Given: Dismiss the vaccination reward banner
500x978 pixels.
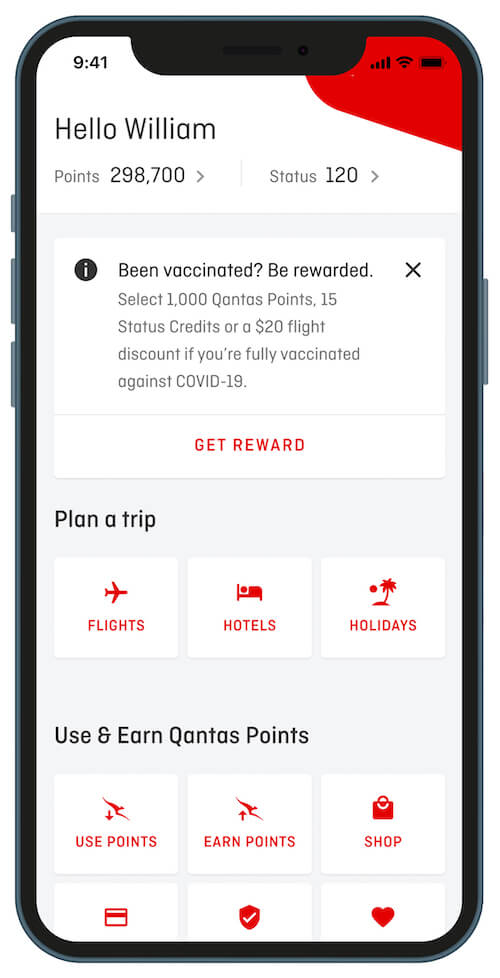Looking at the screenshot, I should pyautogui.click(x=413, y=270).
